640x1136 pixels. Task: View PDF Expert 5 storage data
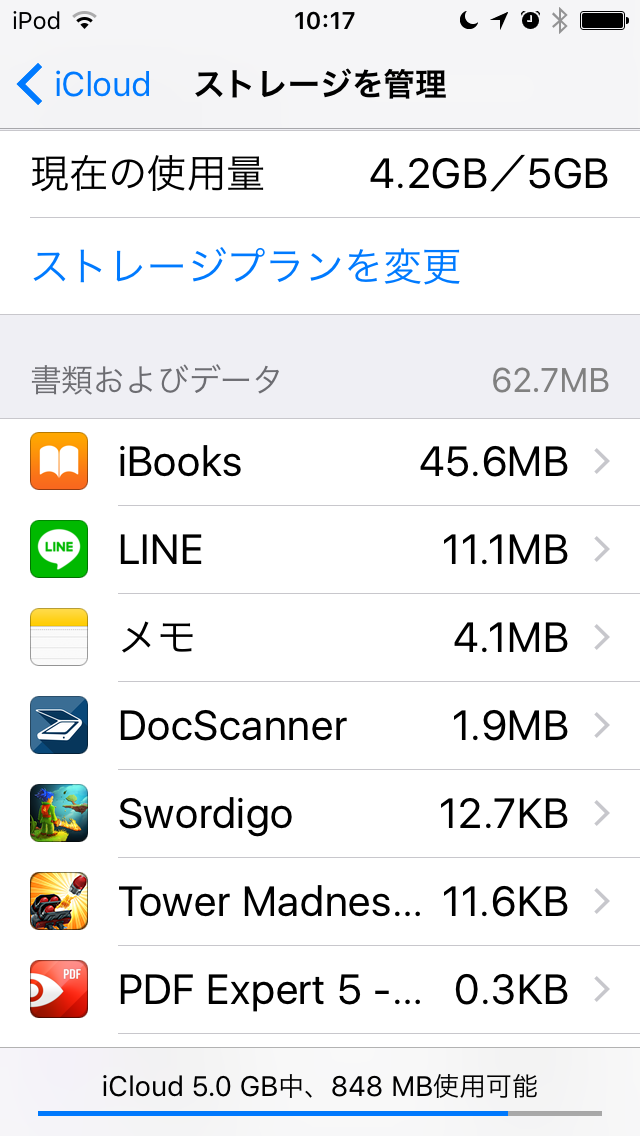click(x=320, y=990)
